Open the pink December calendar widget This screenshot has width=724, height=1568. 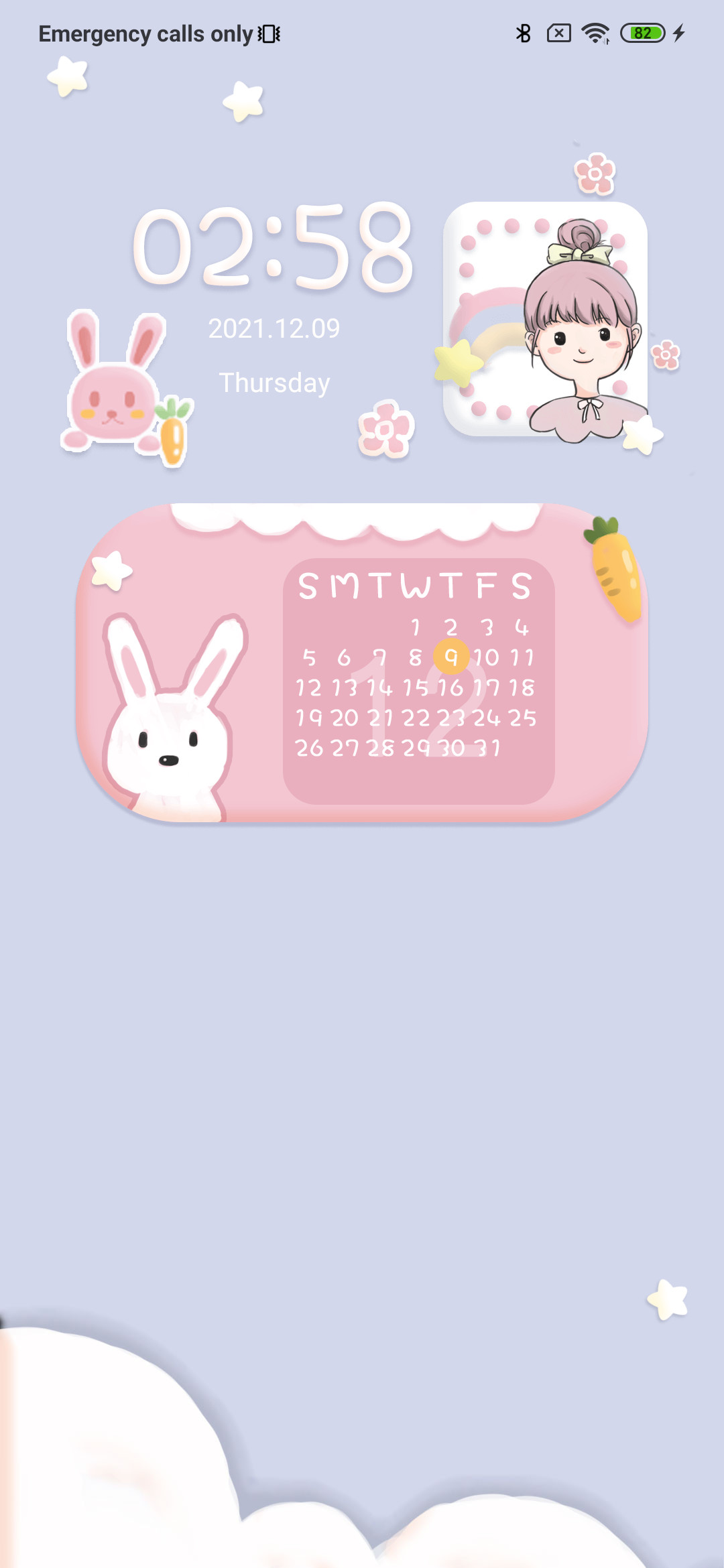click(362, 663)
